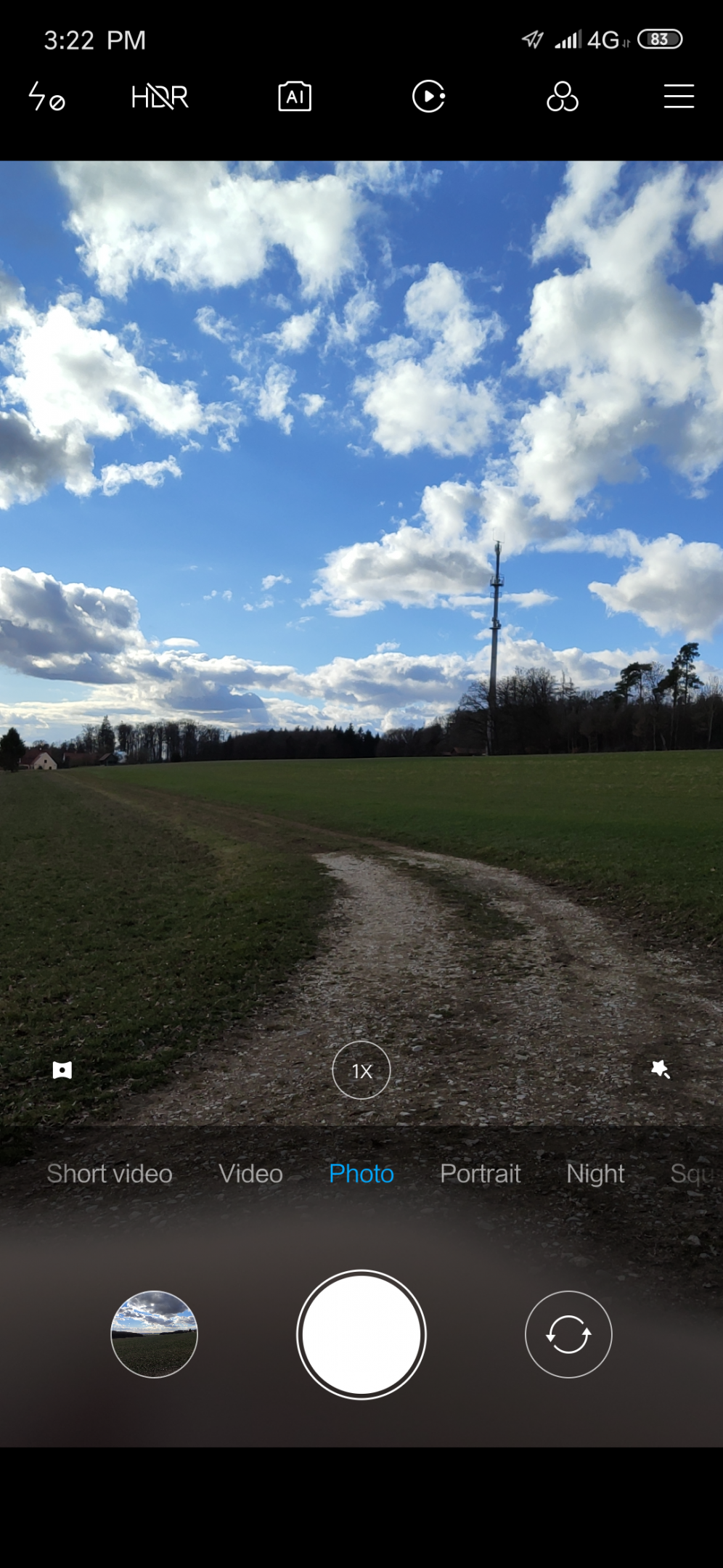Open the last photo thumbnail
723x1568 pixels.
point(154,1334)
